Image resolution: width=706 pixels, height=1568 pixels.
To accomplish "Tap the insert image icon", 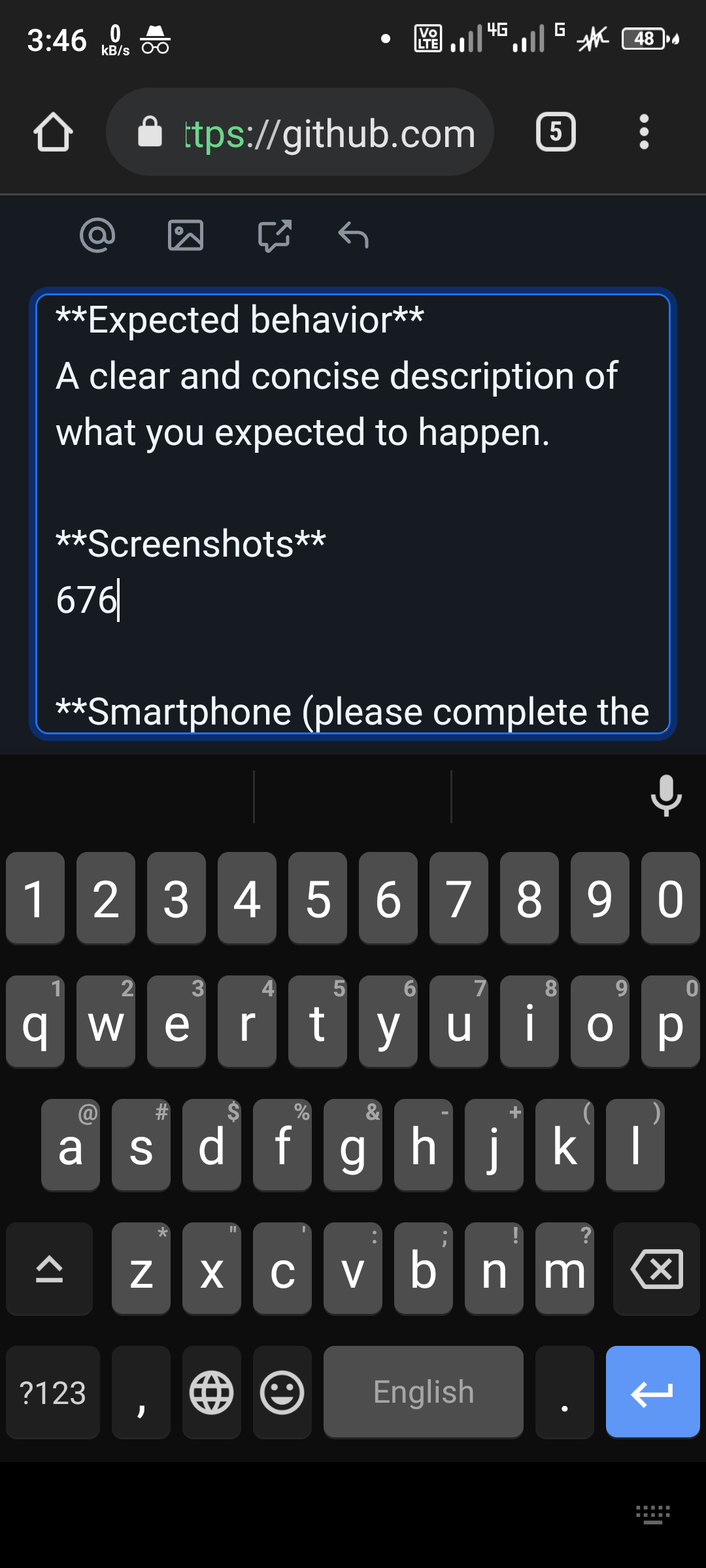I will coord(186,236).
